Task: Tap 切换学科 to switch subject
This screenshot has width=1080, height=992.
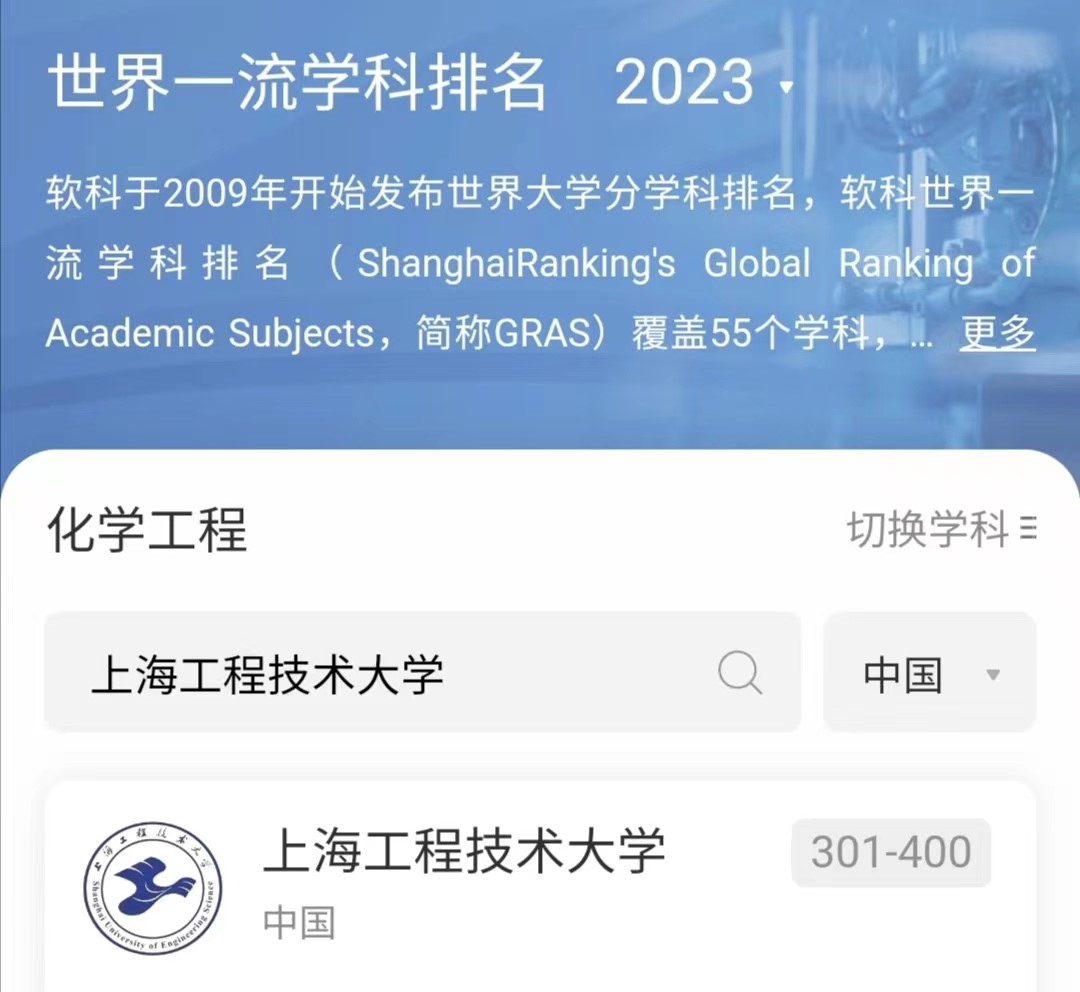Action: click(x=940, y=529)
